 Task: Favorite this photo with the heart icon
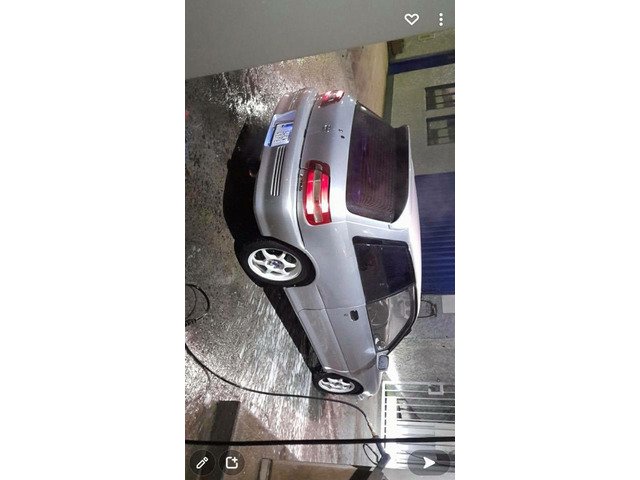click(x=411, y=20)
